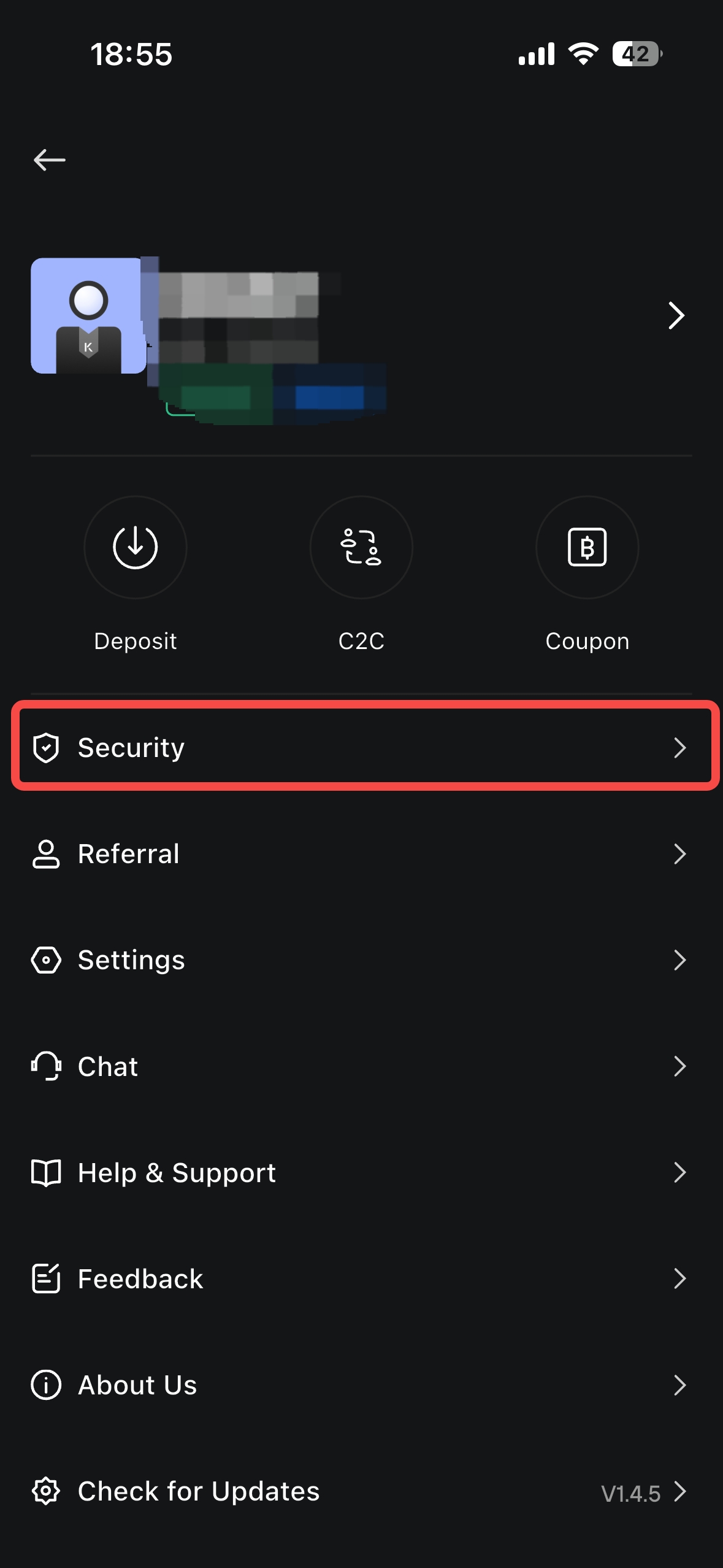This screenshot has height=1568, width=723.
Task: Open the C2C shortcut
Action: [x=361, y=574]
